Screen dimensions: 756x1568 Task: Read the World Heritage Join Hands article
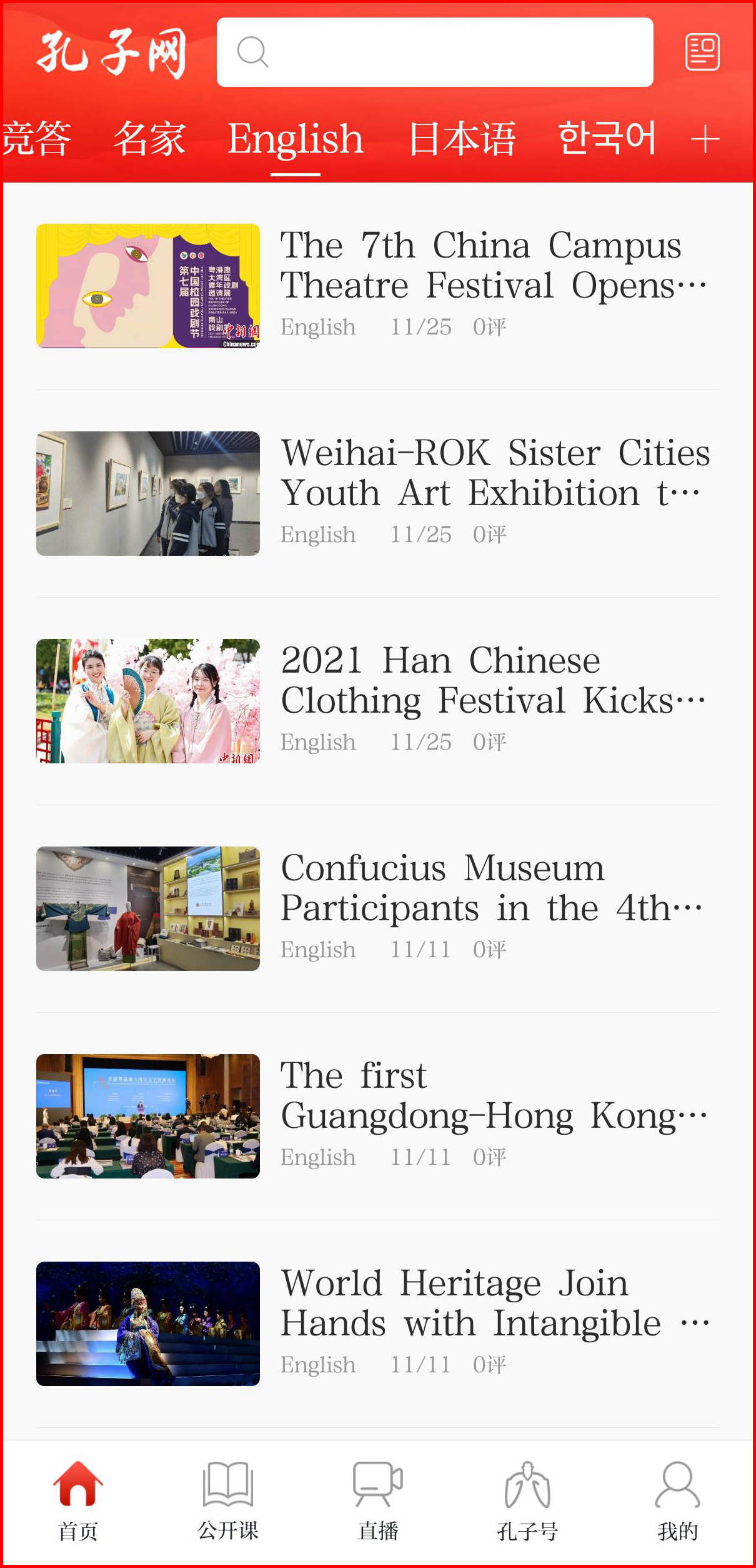494,1303
